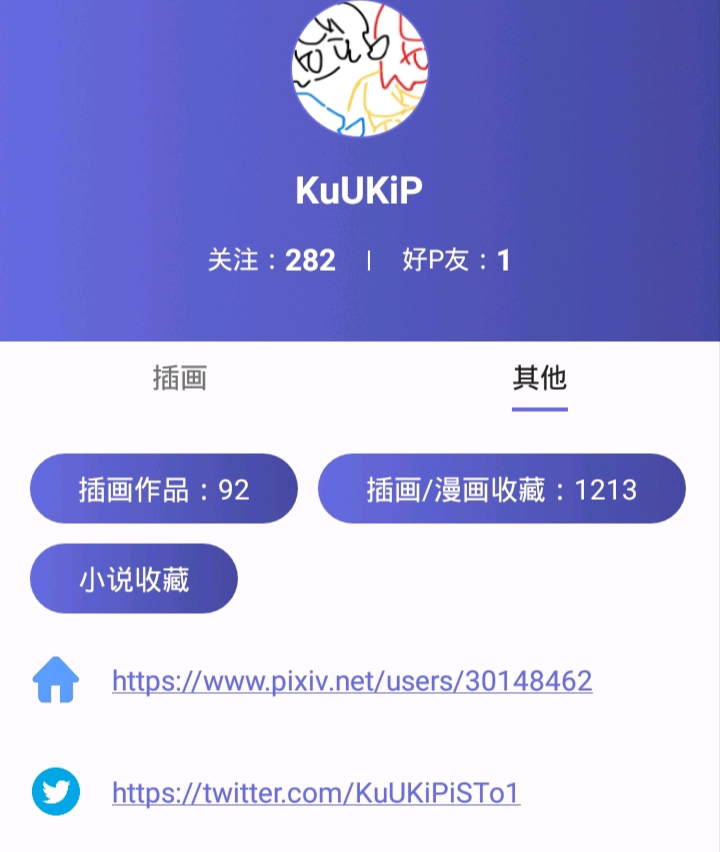Select the 其他 tab
The image size is (720, 852).
click(539, 378)
